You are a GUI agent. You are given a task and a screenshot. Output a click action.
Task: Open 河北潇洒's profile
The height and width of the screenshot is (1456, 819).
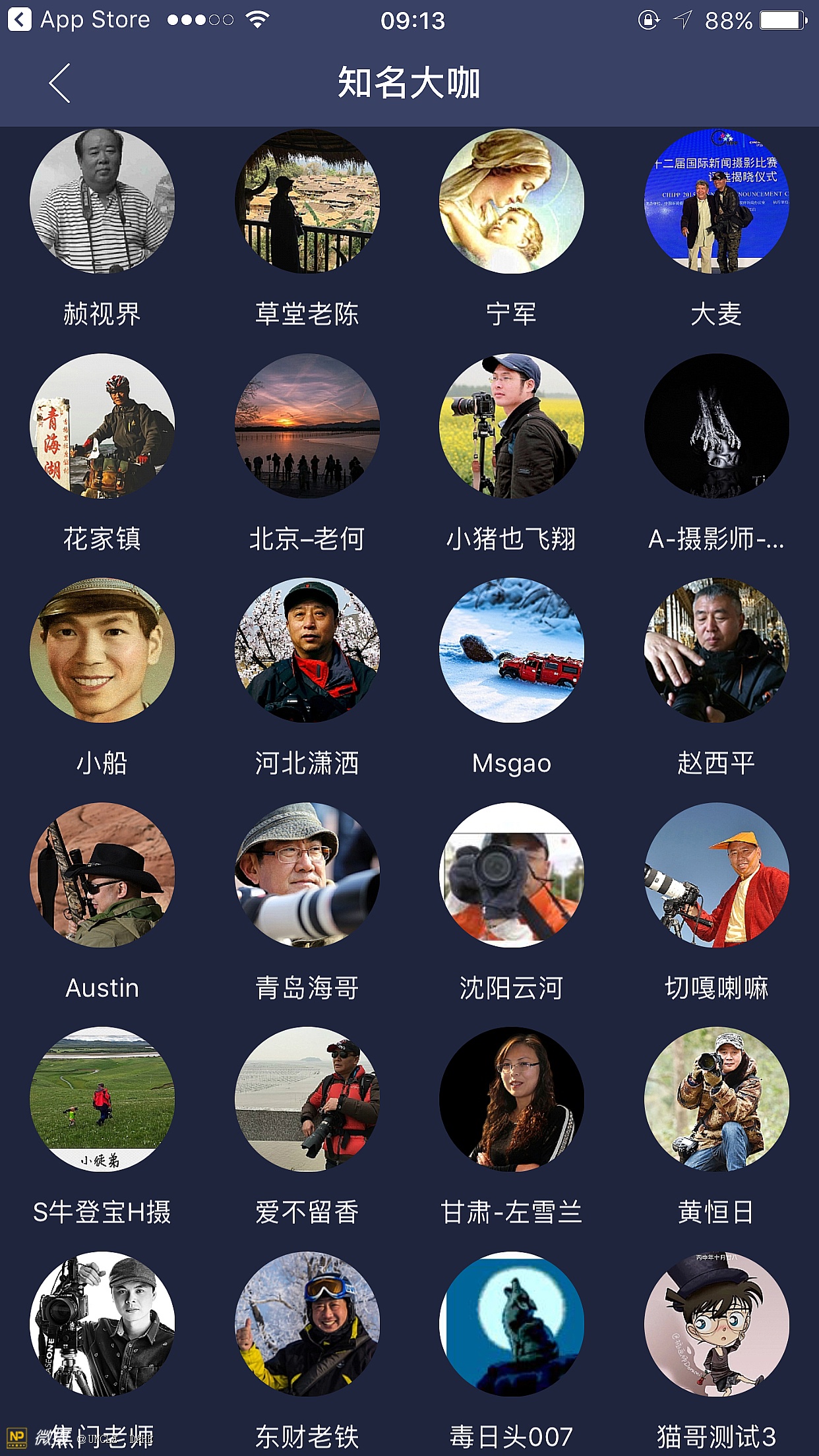[x=307, y=651]
